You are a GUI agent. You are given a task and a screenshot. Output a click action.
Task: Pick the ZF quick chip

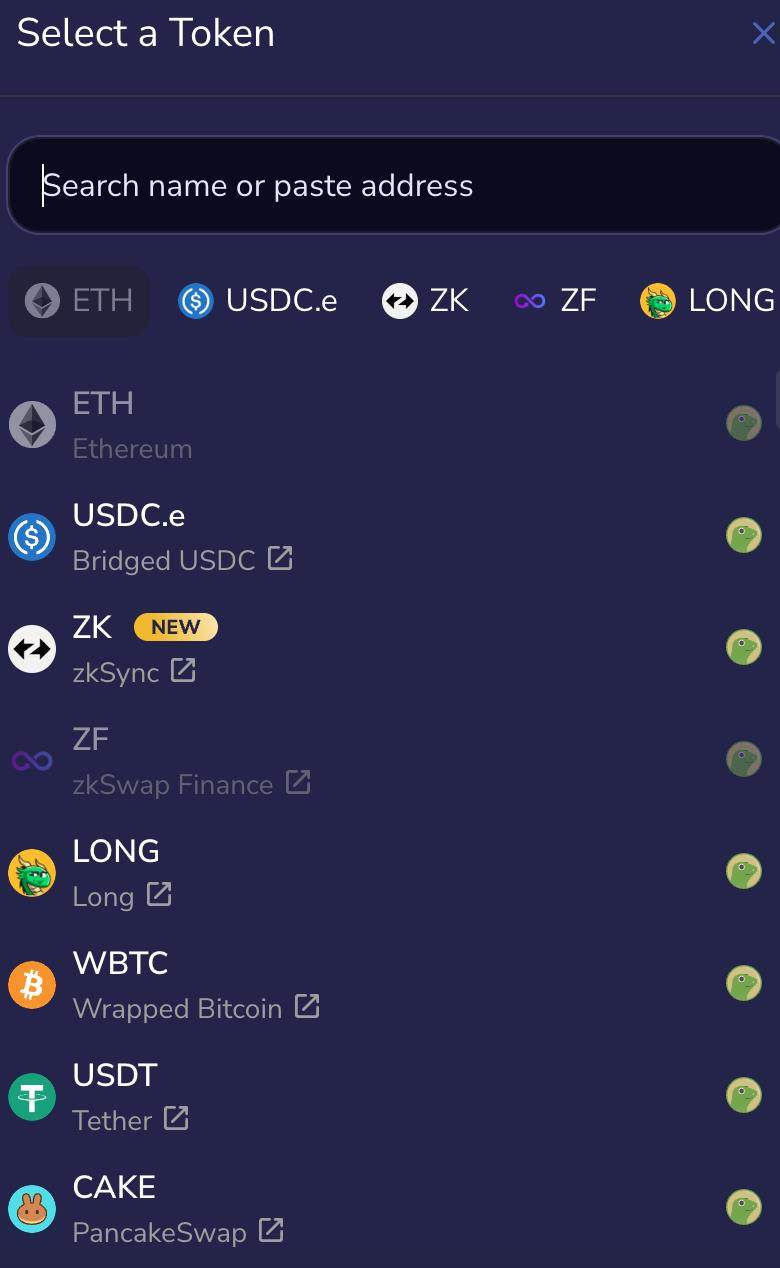(x=555, y=300)
